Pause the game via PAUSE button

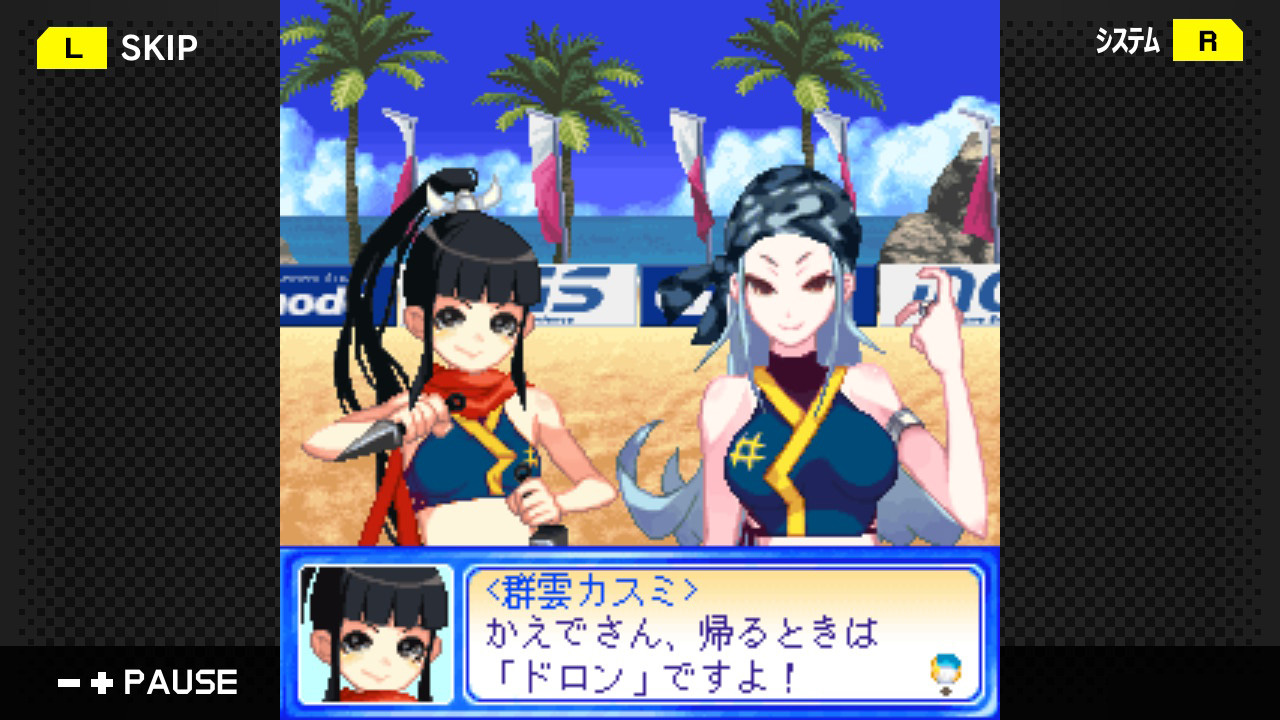point(148,683)
